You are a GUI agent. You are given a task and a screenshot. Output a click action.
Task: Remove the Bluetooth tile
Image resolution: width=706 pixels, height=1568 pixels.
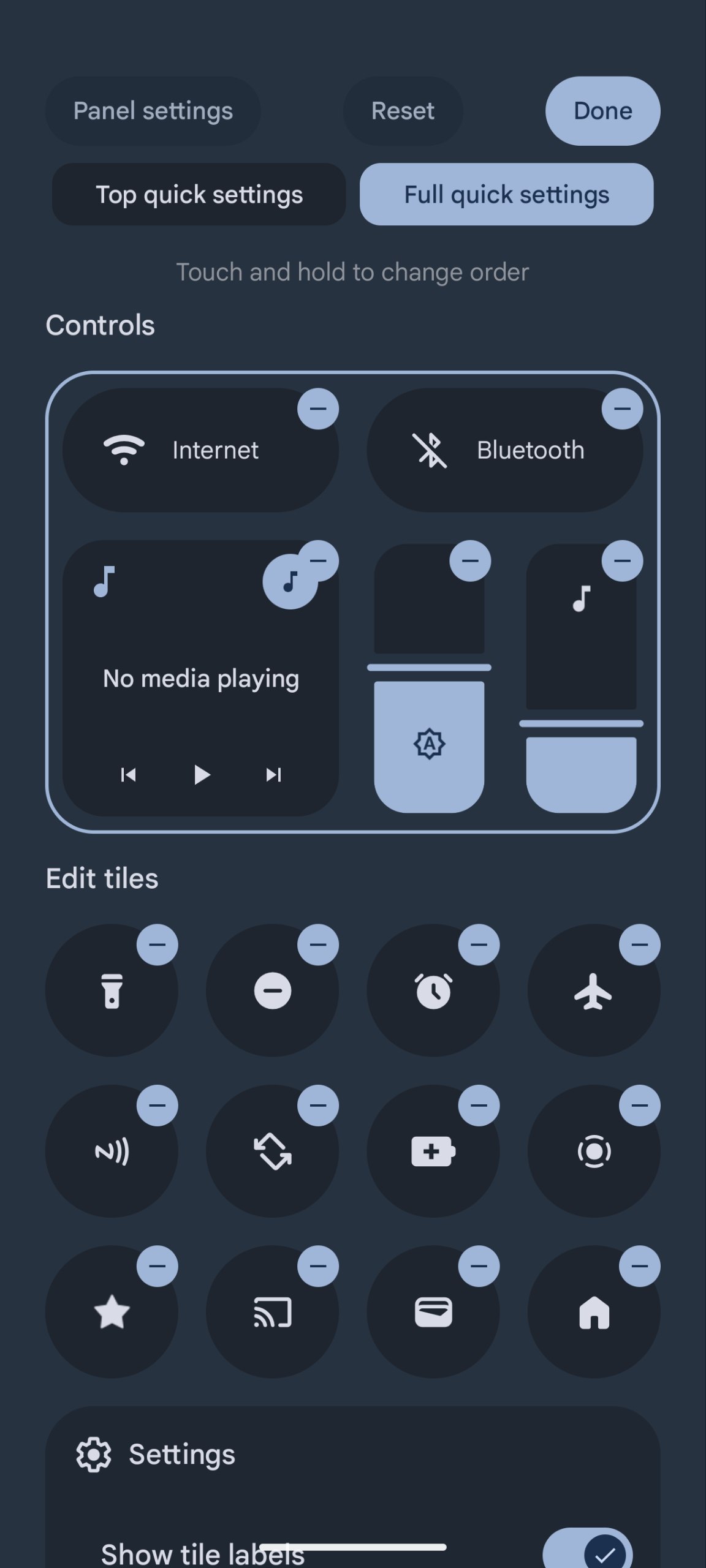[x=622, y=409]
